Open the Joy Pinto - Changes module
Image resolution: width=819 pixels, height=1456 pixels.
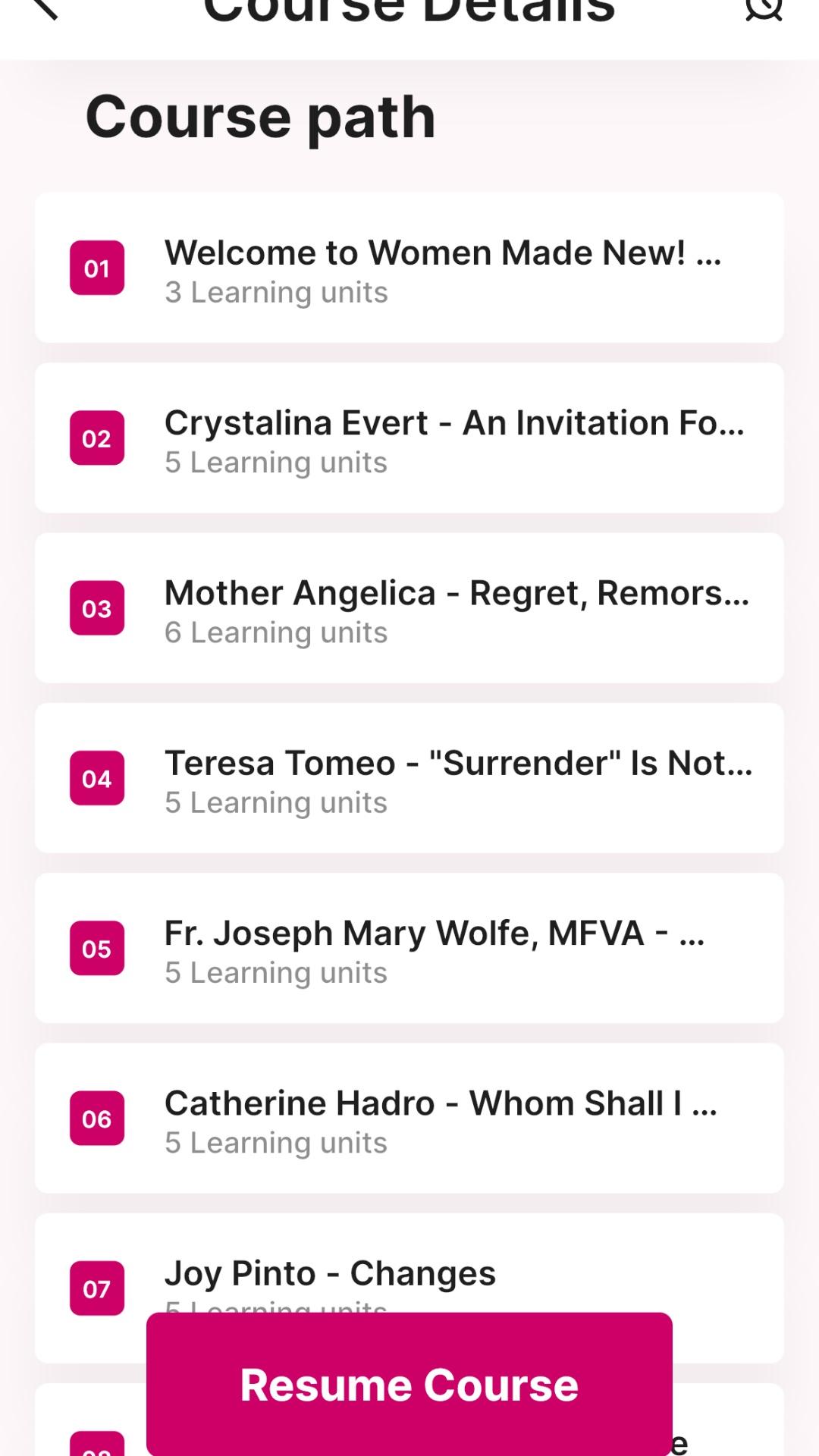409,1263
